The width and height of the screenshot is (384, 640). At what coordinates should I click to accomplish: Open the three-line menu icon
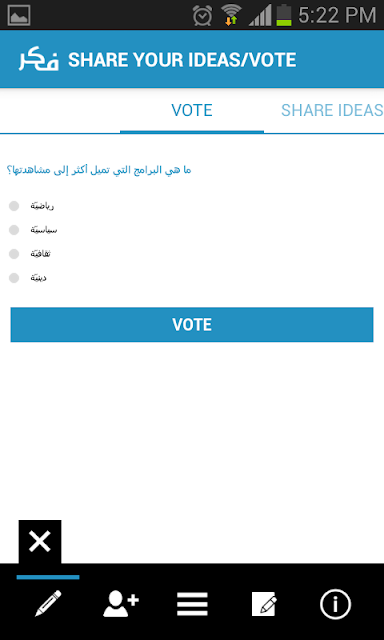point(192,604)
